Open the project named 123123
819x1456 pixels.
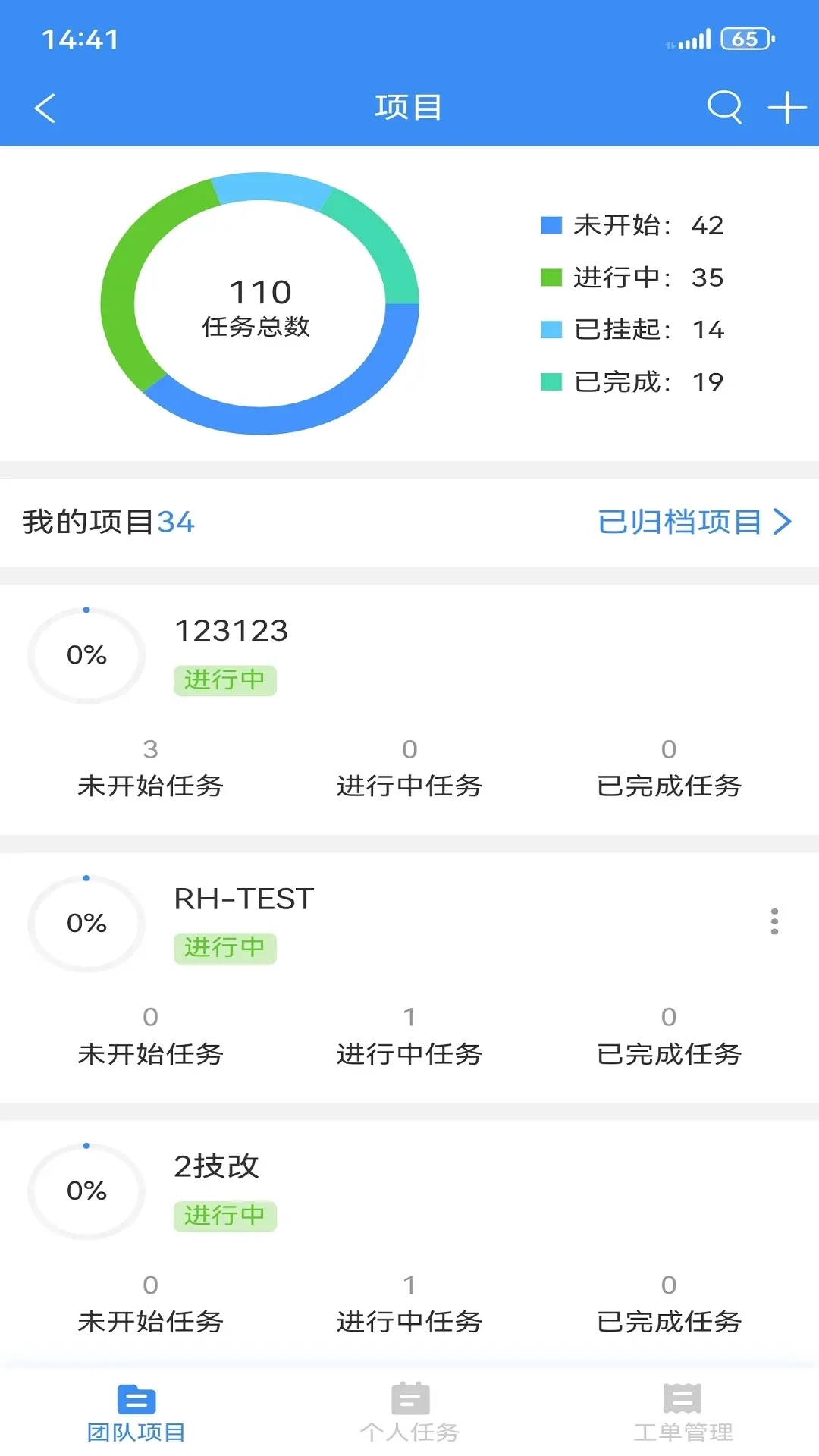233,629
